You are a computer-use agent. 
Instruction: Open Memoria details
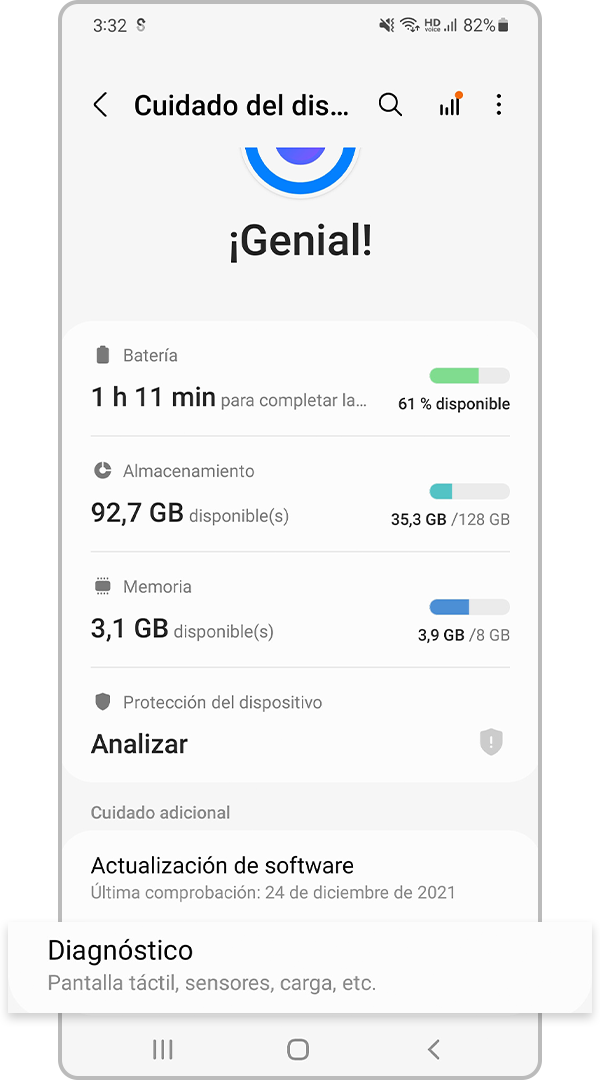click(300, 610)
